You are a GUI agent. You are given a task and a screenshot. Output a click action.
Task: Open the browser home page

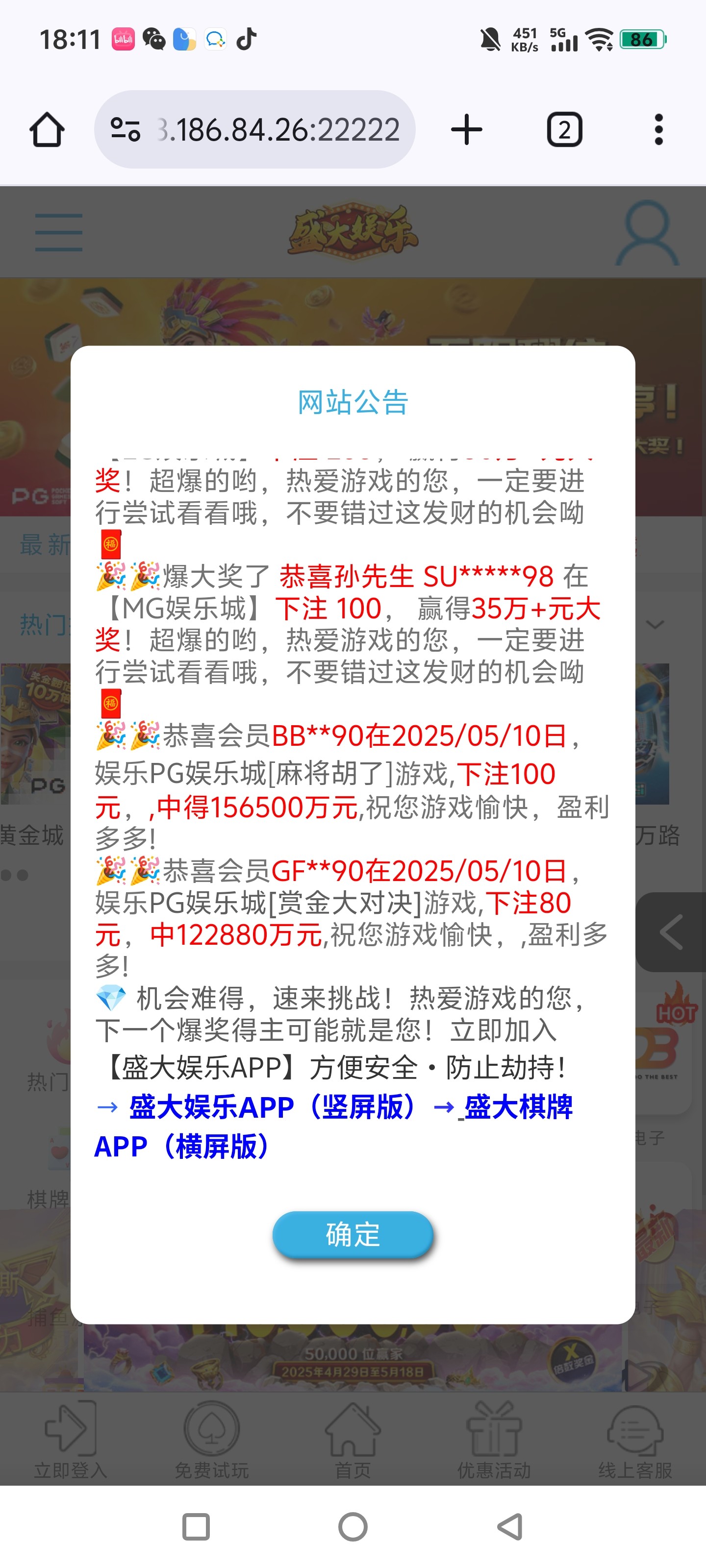pos(47,130)
